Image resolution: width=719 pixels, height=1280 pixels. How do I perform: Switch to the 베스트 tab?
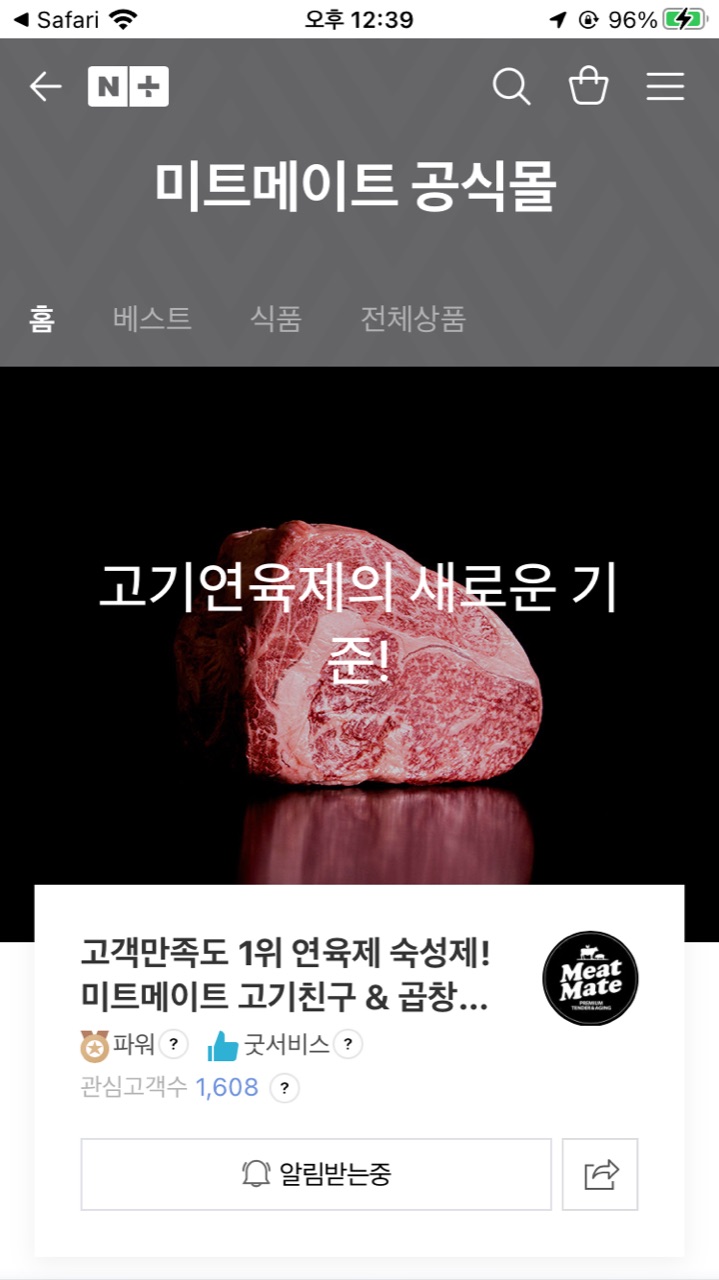click(x=152, y=319)
